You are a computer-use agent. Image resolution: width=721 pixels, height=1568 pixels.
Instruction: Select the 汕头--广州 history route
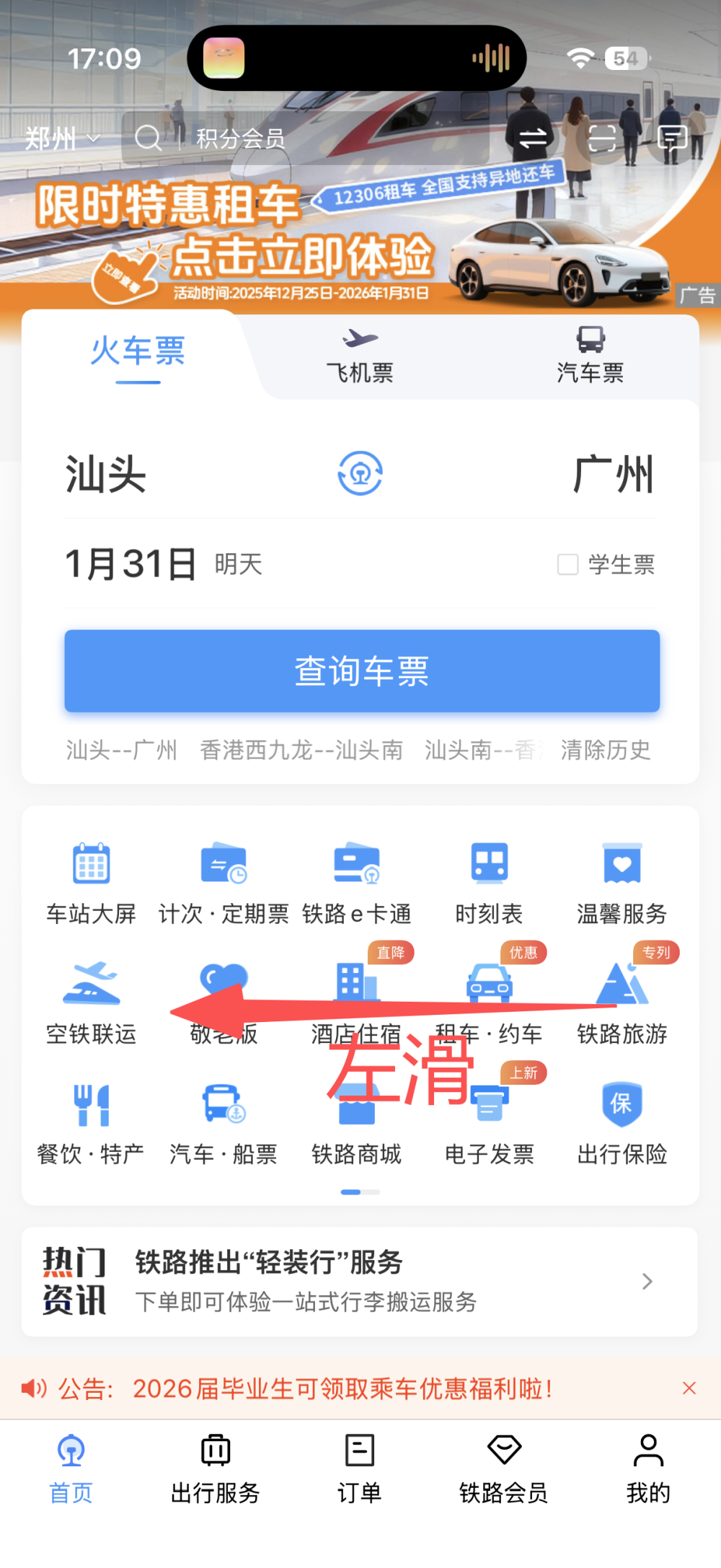(x=120, y=750)
